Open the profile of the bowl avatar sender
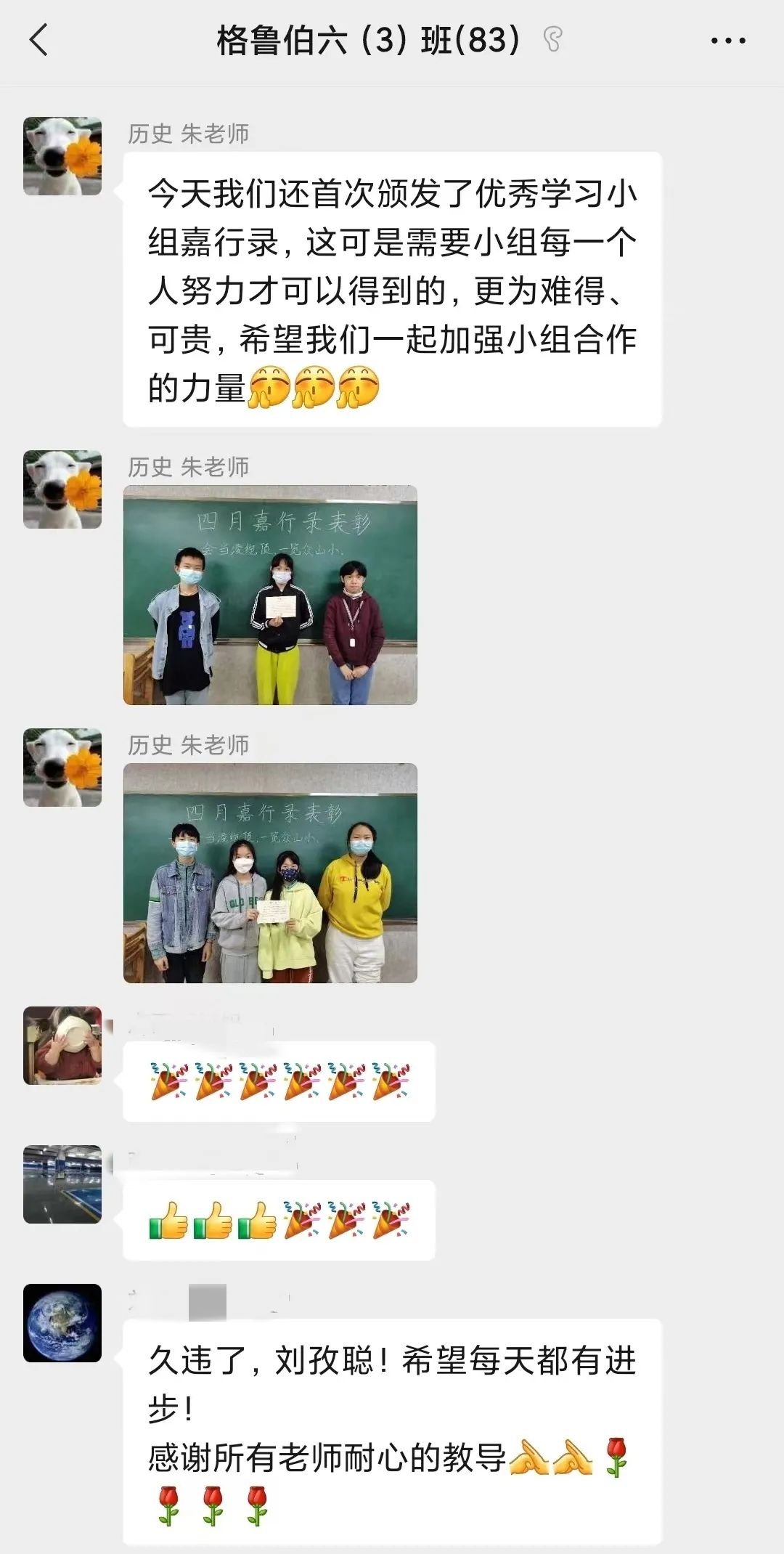Viewport: 784px width, 1554px height. tap(62, 1045)
